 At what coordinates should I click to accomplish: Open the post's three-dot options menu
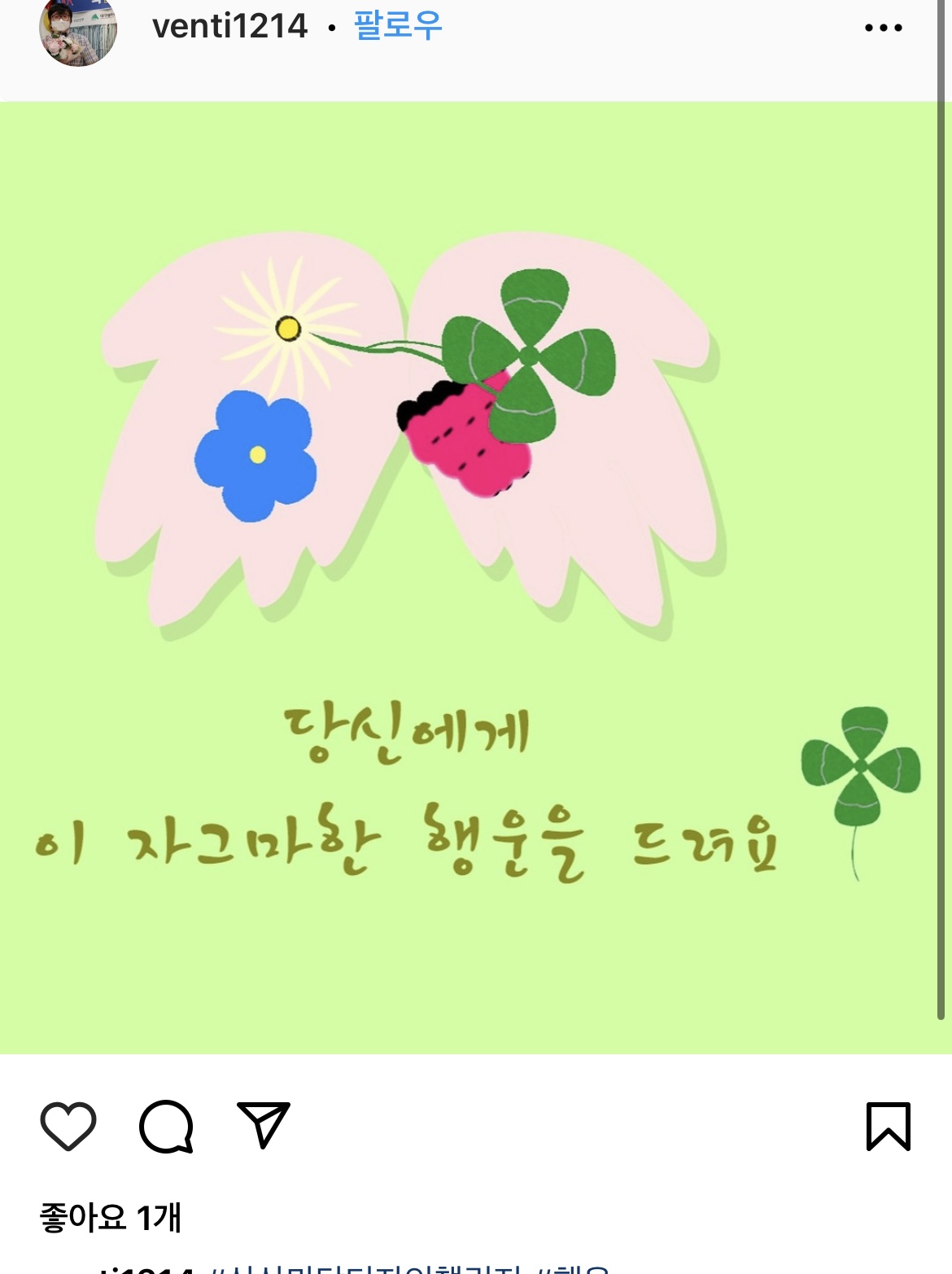pyautogui.click(x=883, y=28)
